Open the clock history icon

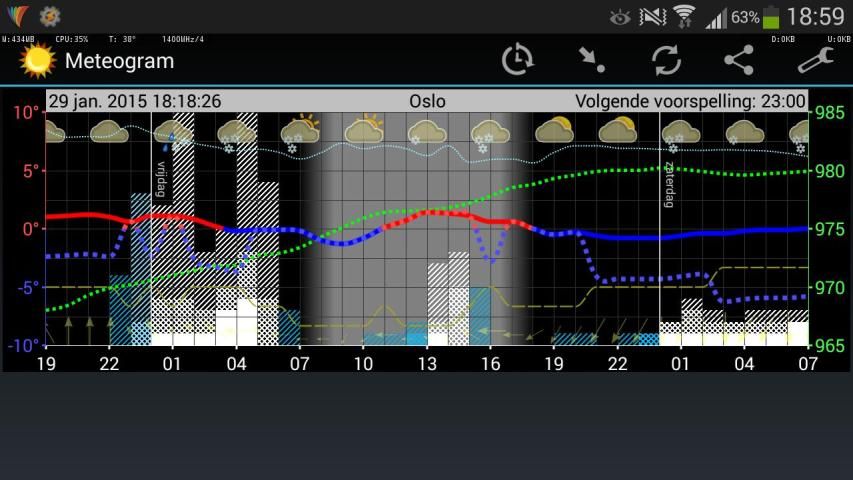click(x=518, y=61)
